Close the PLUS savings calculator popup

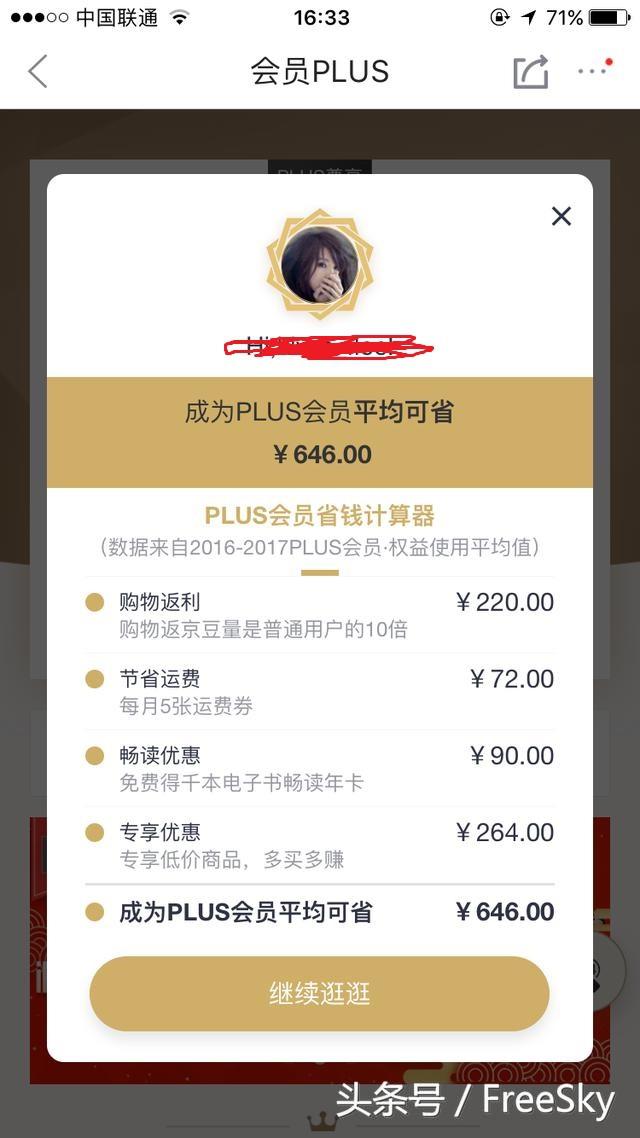coord(561,216)
